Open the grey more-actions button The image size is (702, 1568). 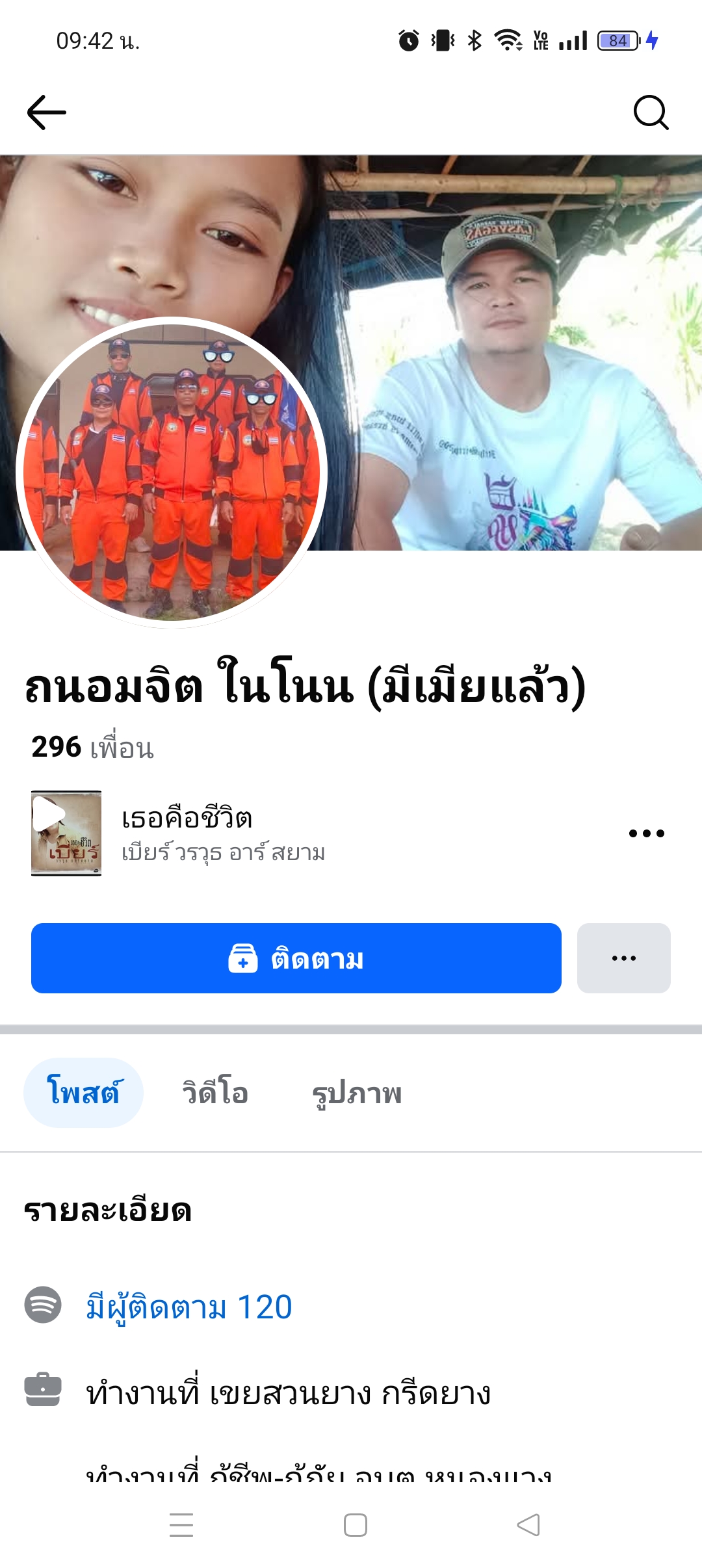tap(623, 958)
